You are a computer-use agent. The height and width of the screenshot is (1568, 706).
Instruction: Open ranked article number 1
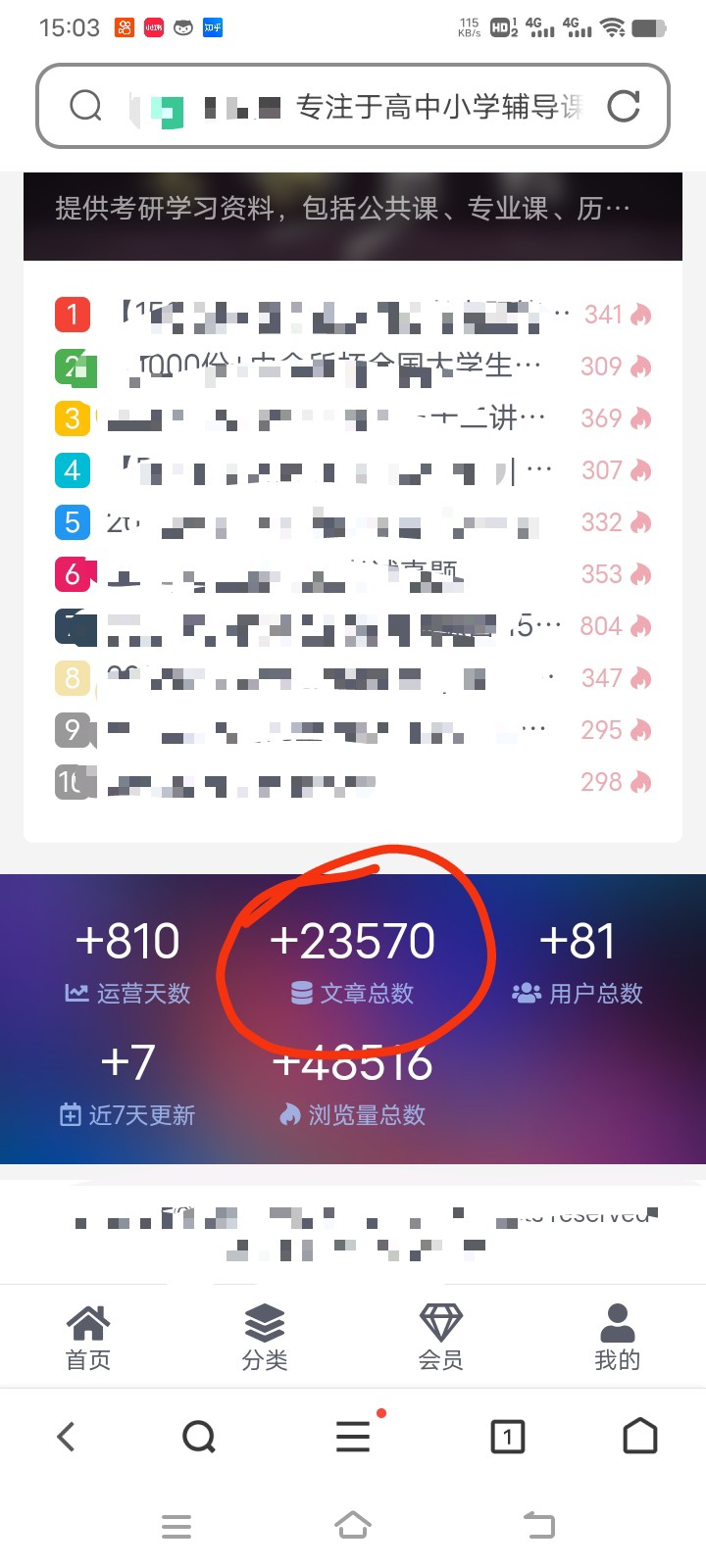click(x=333, y=315)
